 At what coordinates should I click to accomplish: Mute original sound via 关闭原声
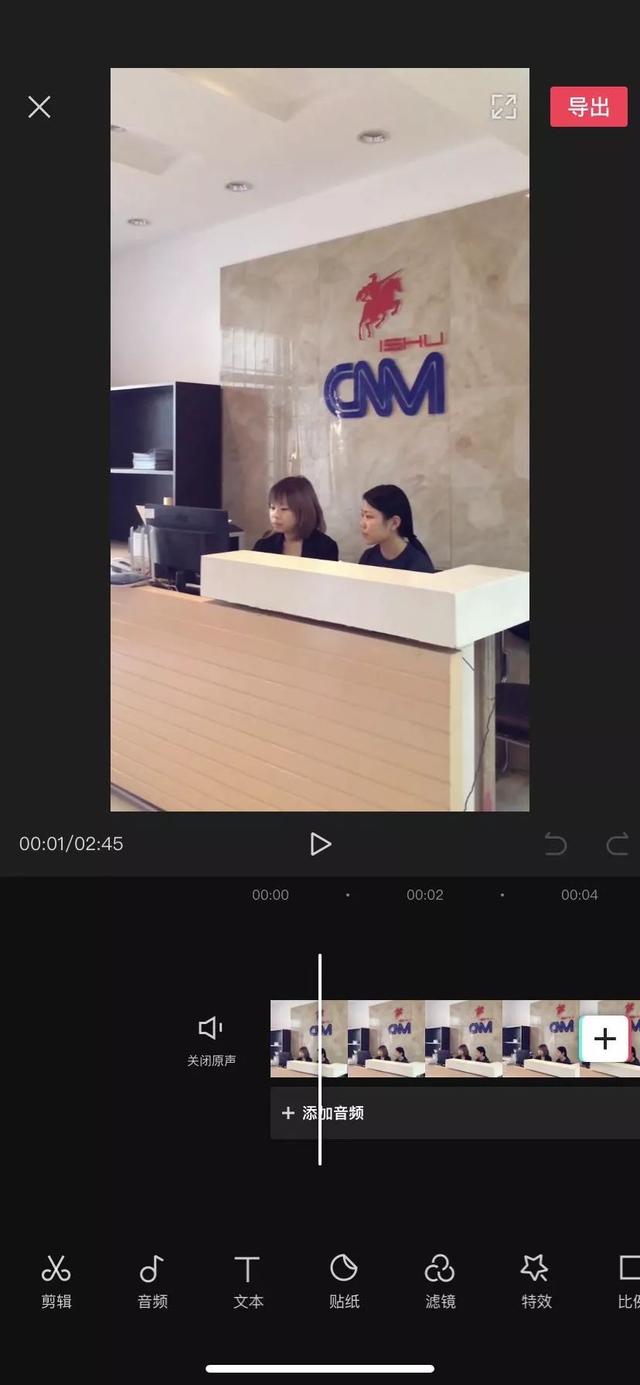click(x=211, y=1040)
